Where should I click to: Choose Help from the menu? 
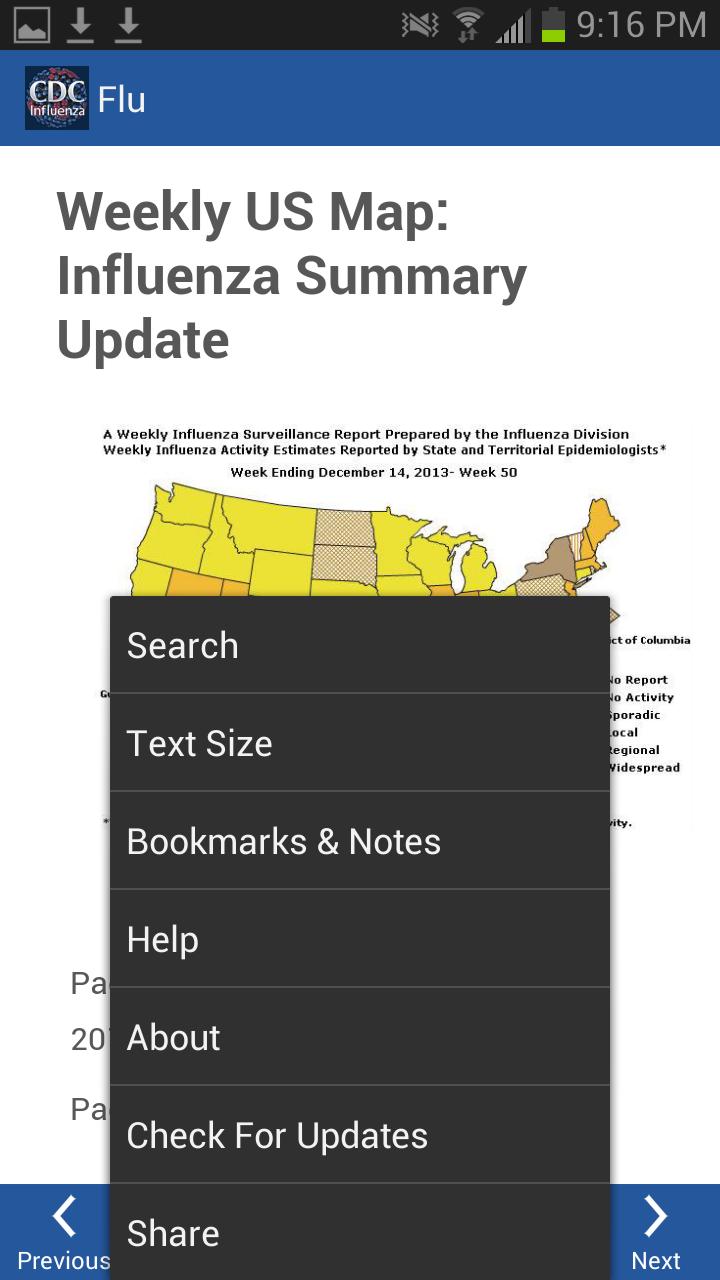tap(360, 939)
